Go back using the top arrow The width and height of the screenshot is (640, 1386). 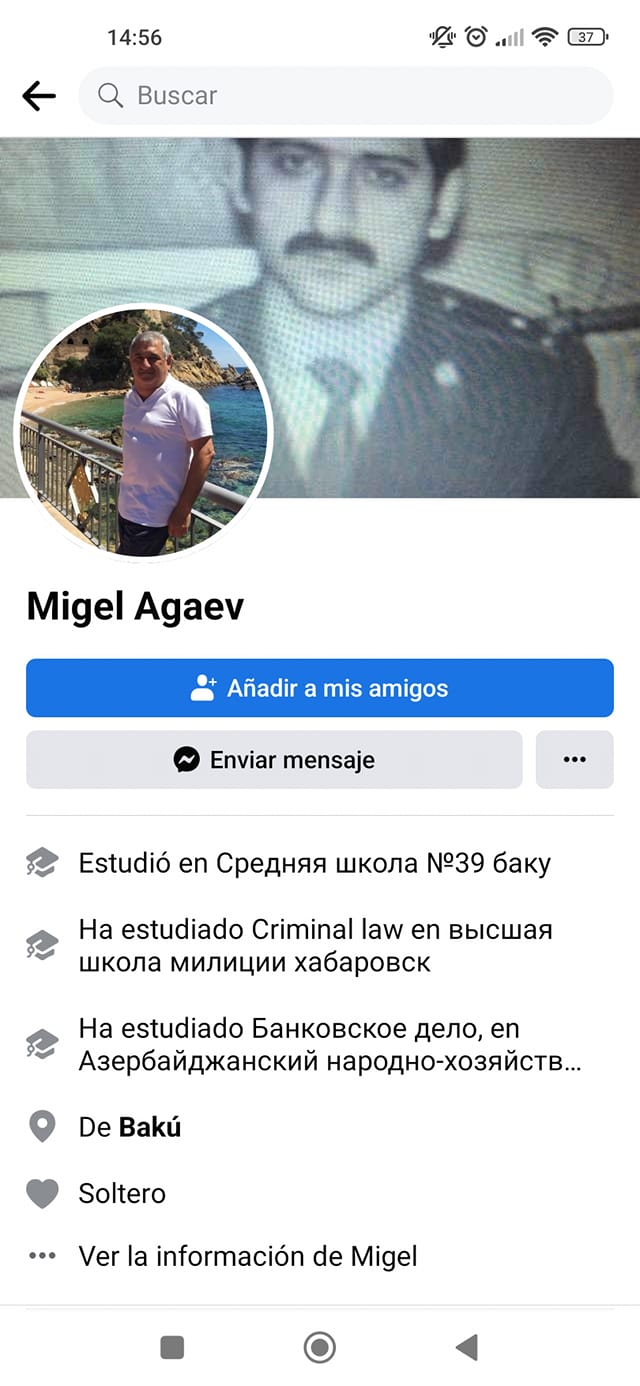pyautogui.click(x=38, y=96)
